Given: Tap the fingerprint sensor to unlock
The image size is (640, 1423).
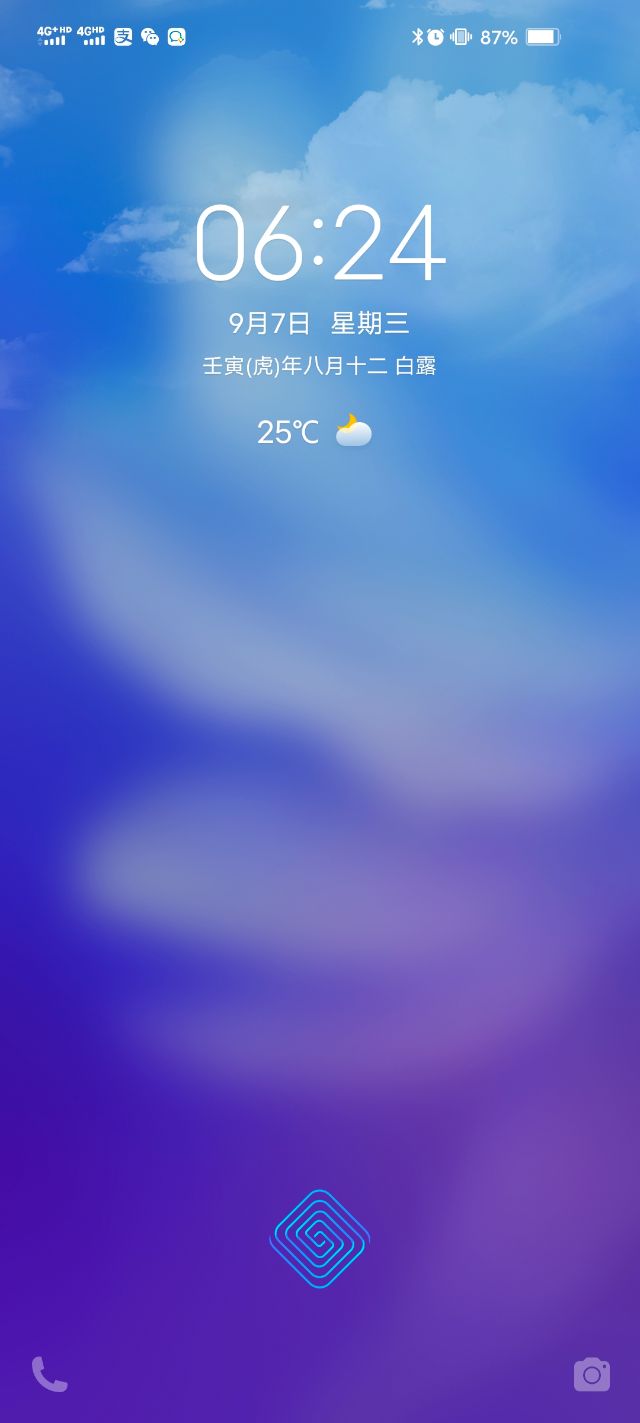Looking at the screenshot, I should (320, 1239).
